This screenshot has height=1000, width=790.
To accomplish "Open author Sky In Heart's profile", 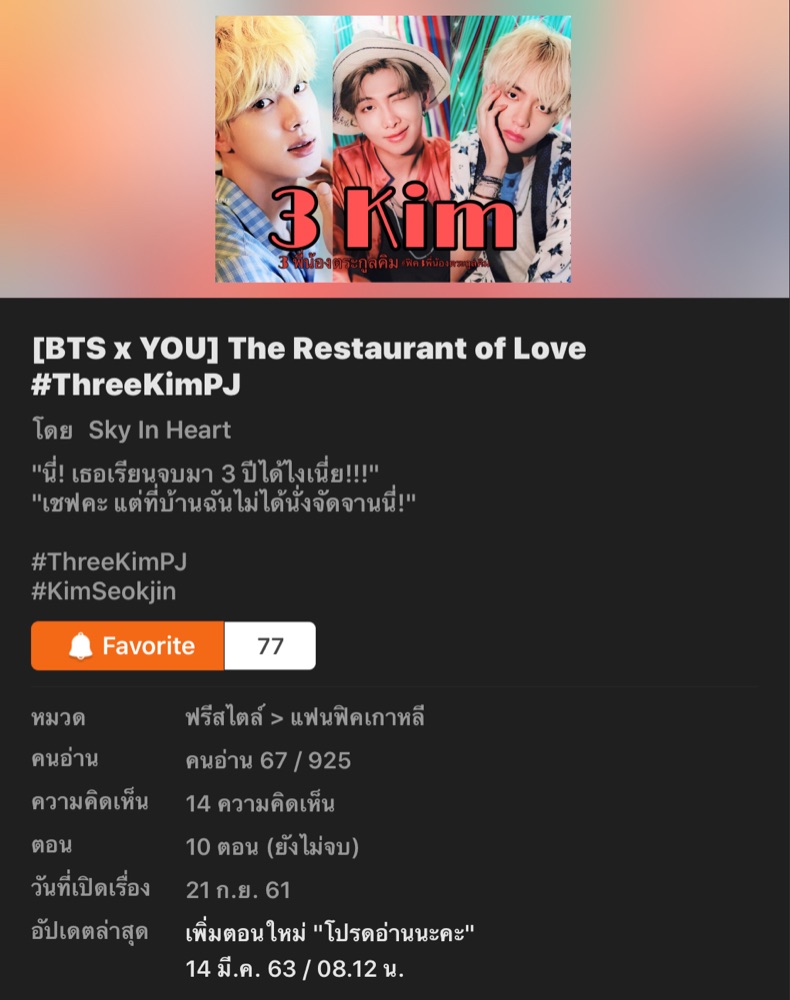I will 159,430.
